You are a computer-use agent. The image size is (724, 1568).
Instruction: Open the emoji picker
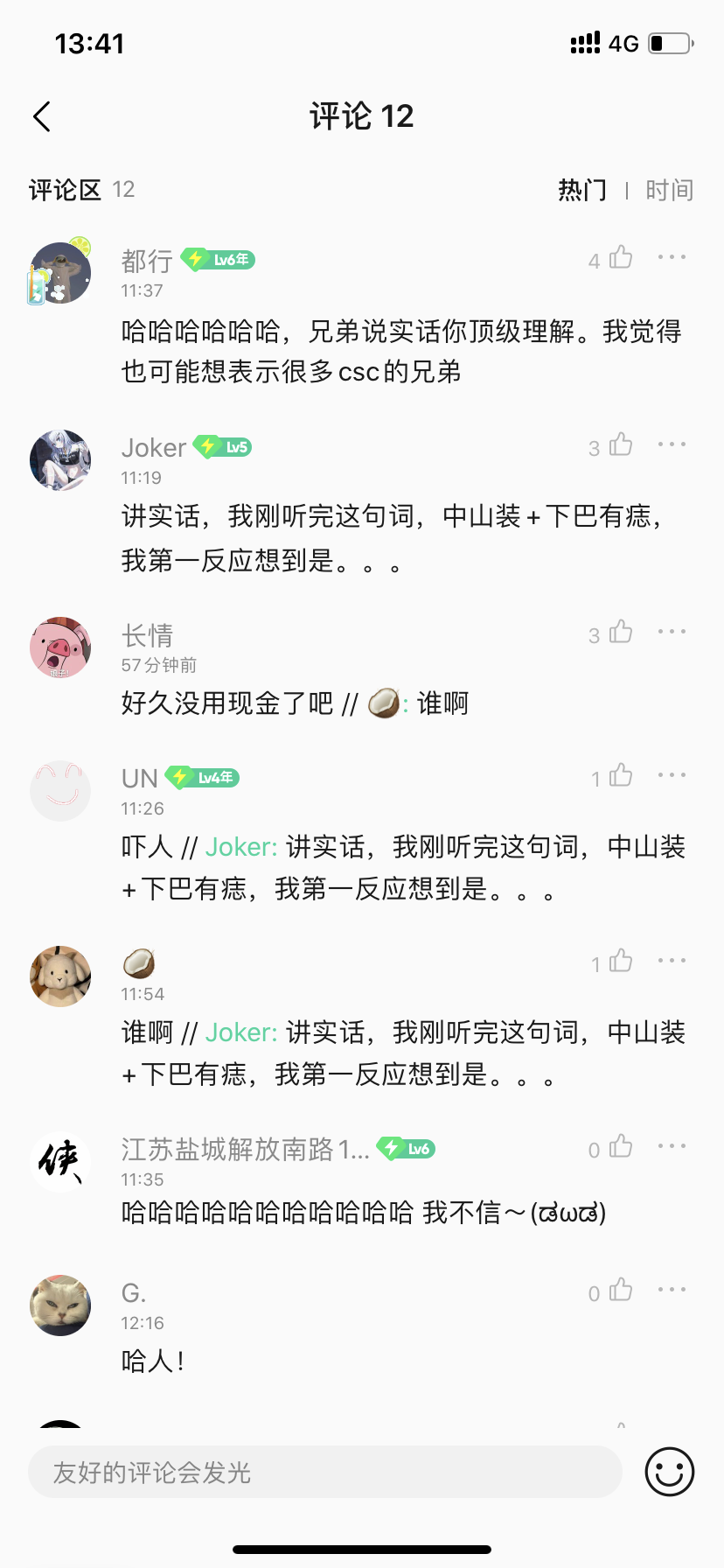pyautogui.click(x=670, y=1472)
